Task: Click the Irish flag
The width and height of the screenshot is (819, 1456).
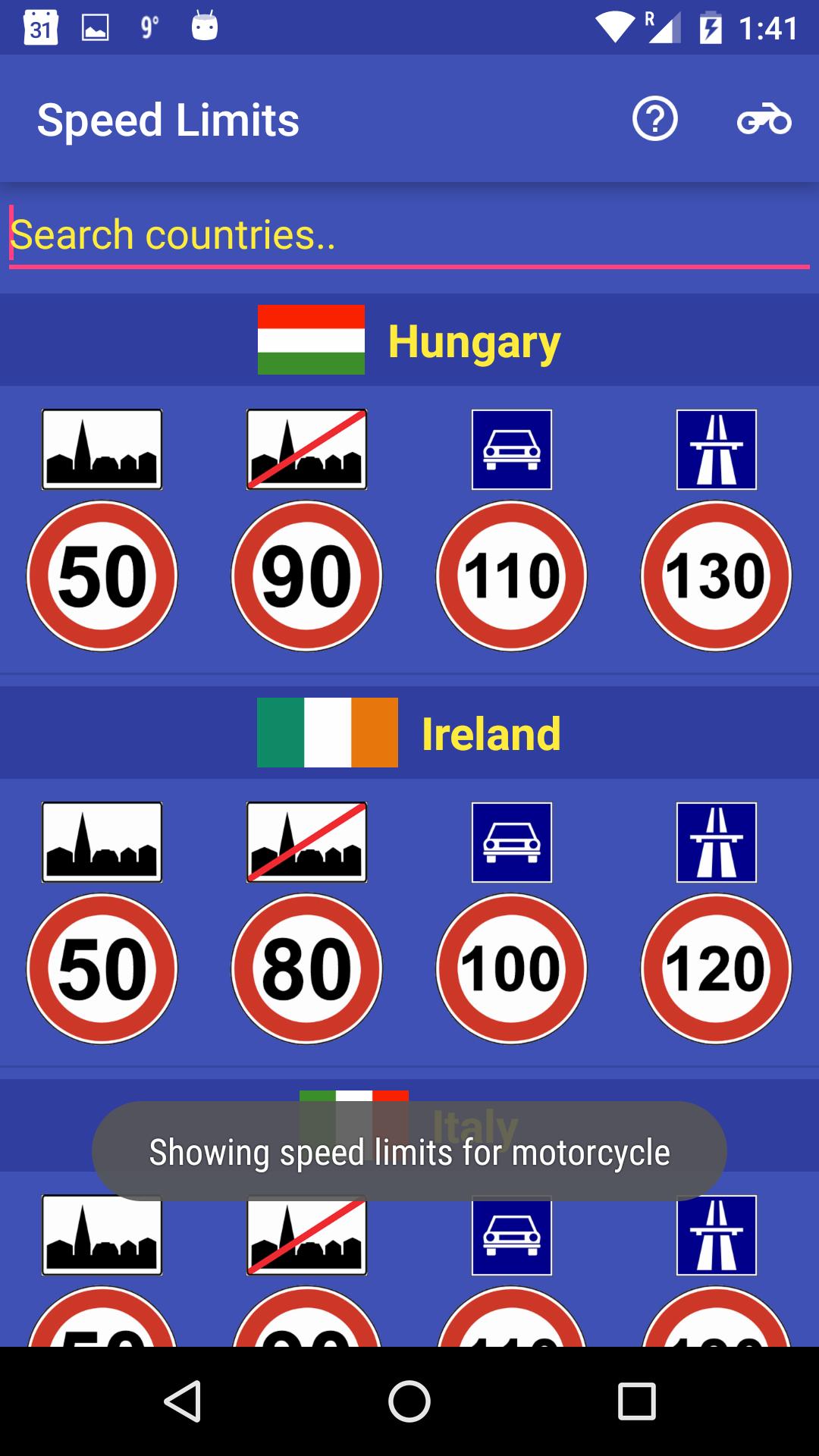Action: pyautogui.click(x=328, y=733)
